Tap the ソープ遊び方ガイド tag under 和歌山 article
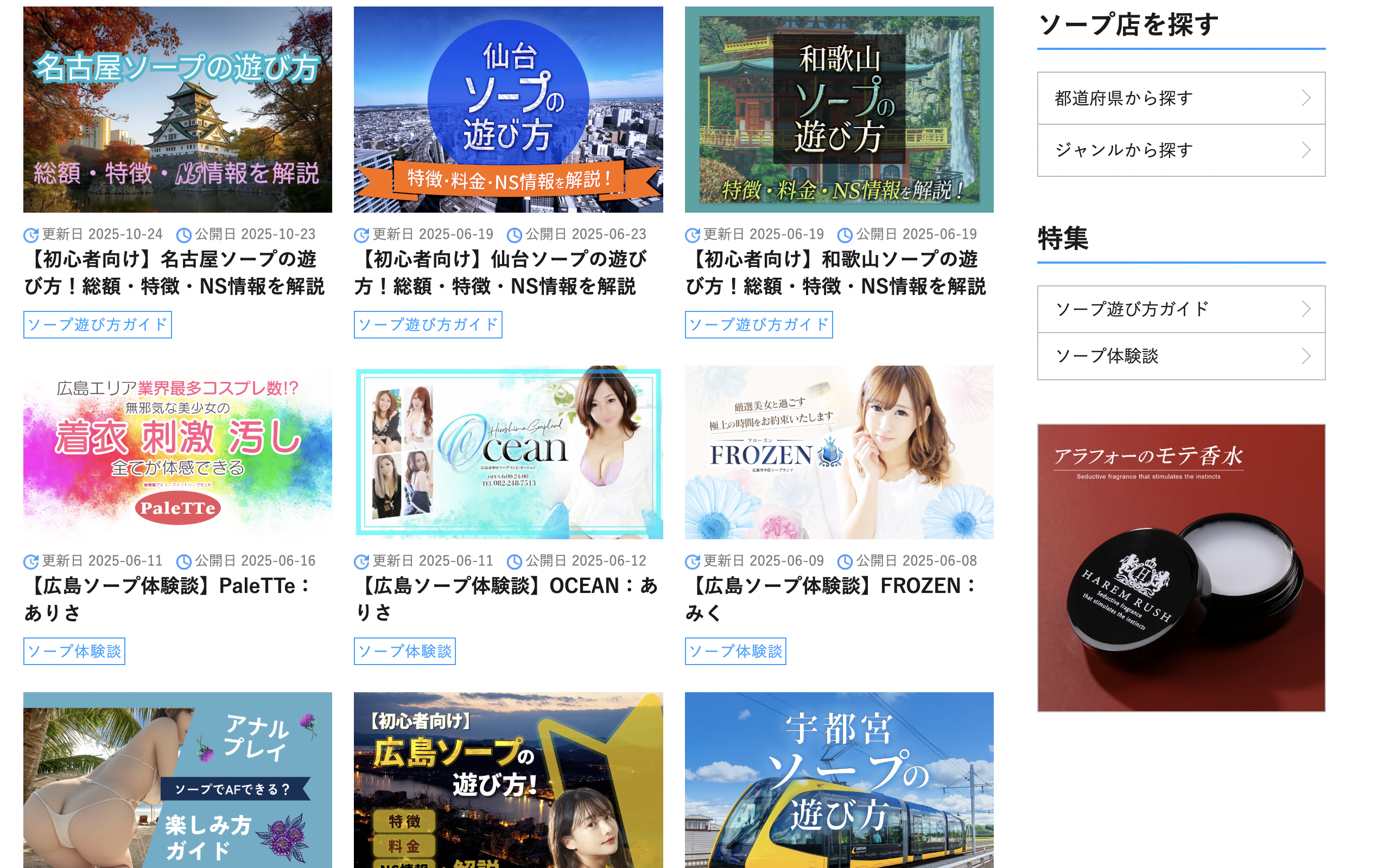The width and height of the screenshot is (1384, 868). point(758,325)
